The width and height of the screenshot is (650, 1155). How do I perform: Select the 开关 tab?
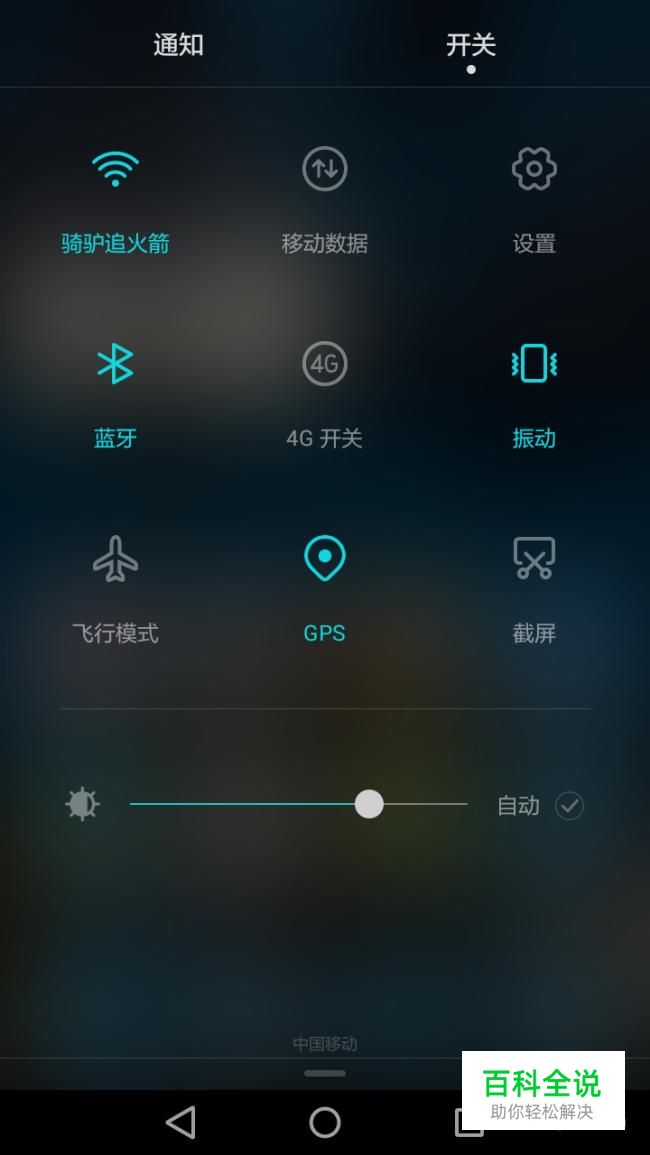coord(470,45)
